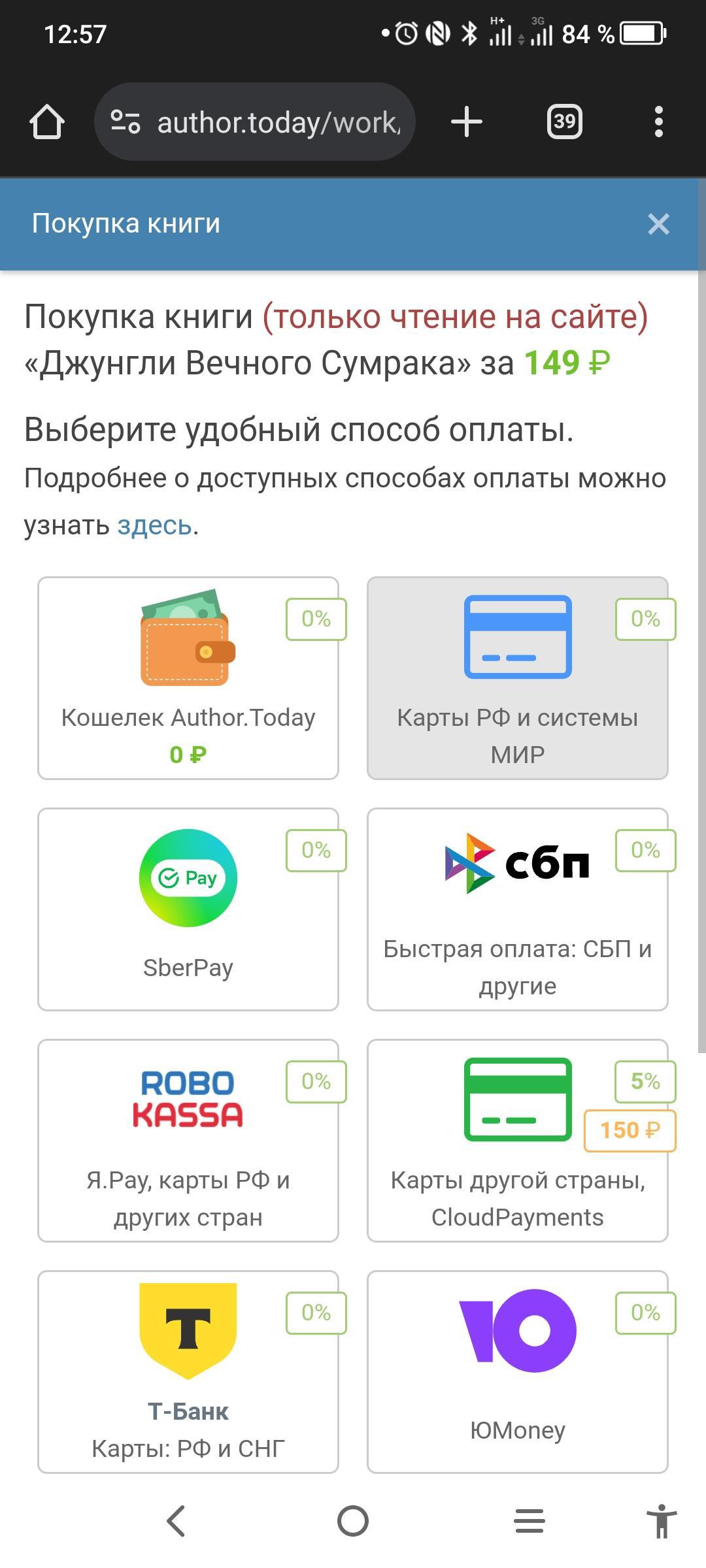Viewport: 706px width, 1568px height.
Task: Pay via Т-Банк cards
Action: [188, 1372]
